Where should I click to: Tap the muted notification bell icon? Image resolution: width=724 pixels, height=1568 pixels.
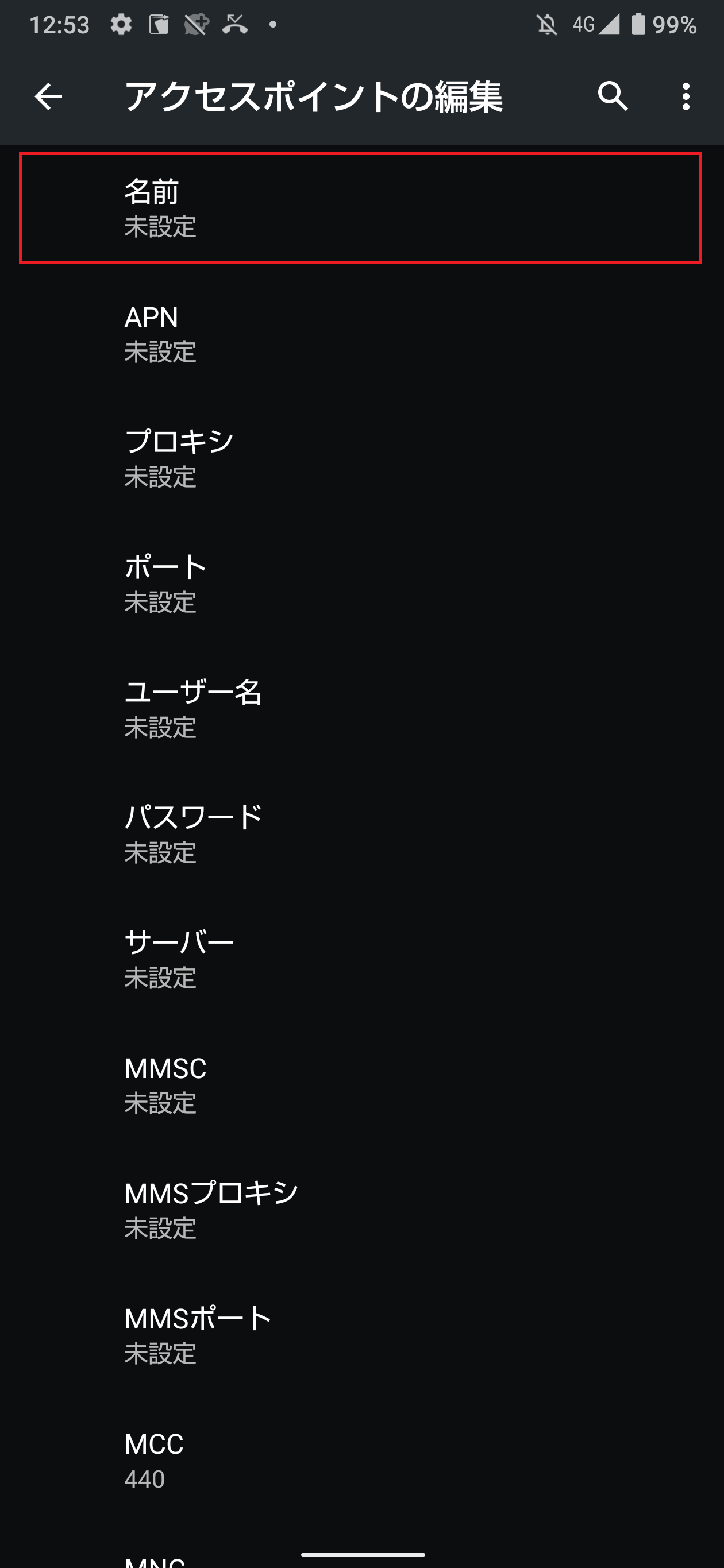tap(548, 24)
